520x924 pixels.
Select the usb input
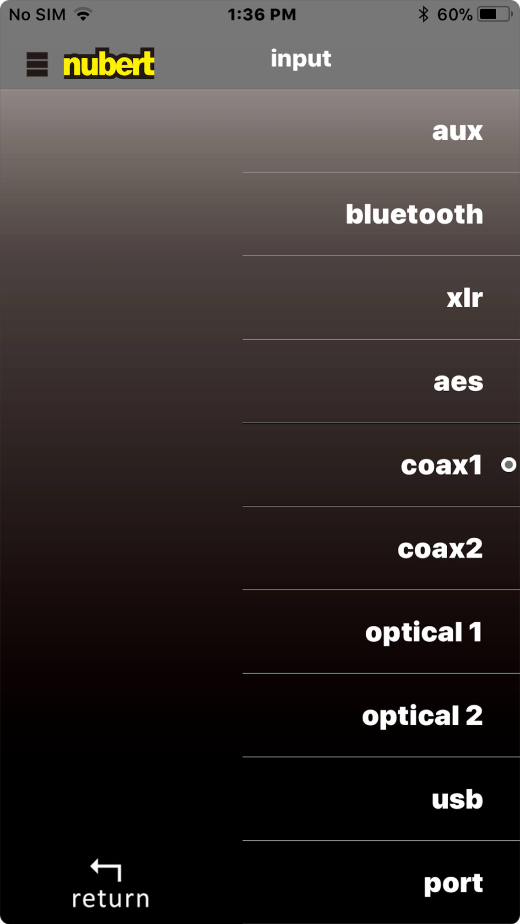pyautogui.click(x=381, y=799)
